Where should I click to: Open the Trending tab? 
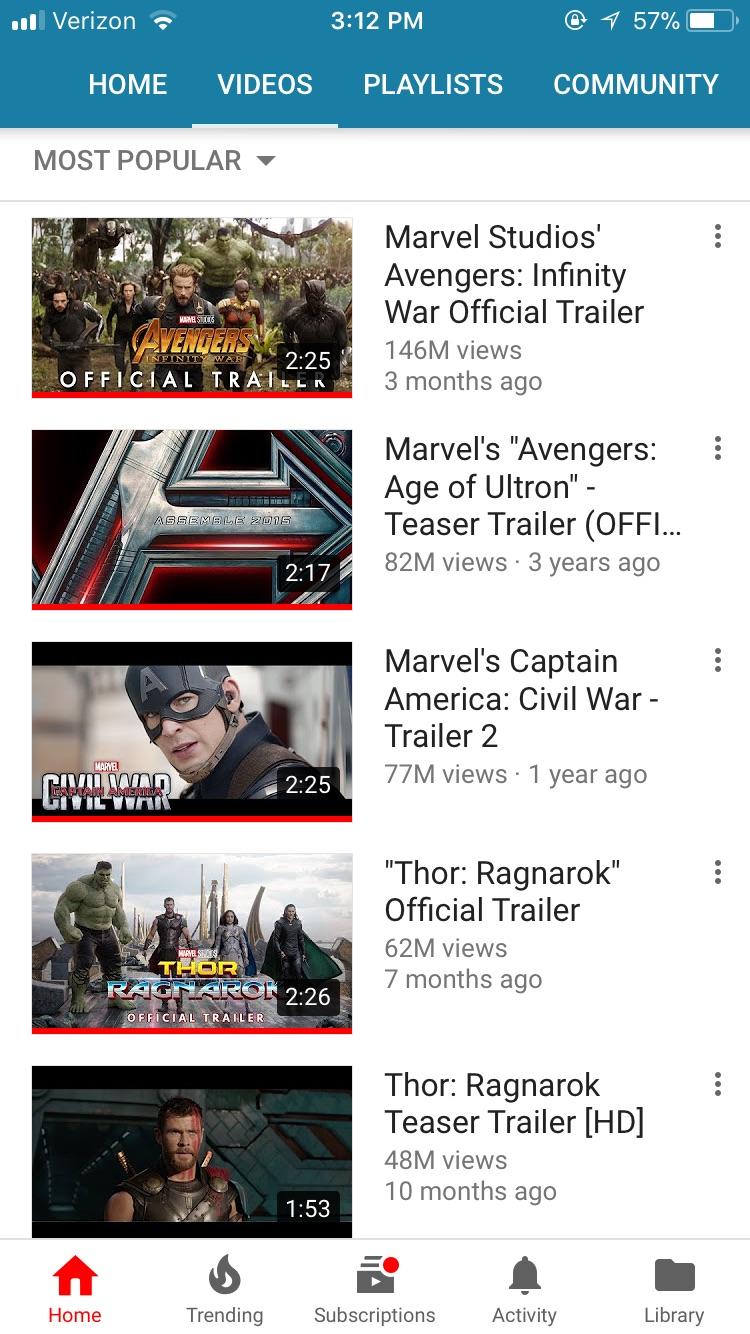225,1289
